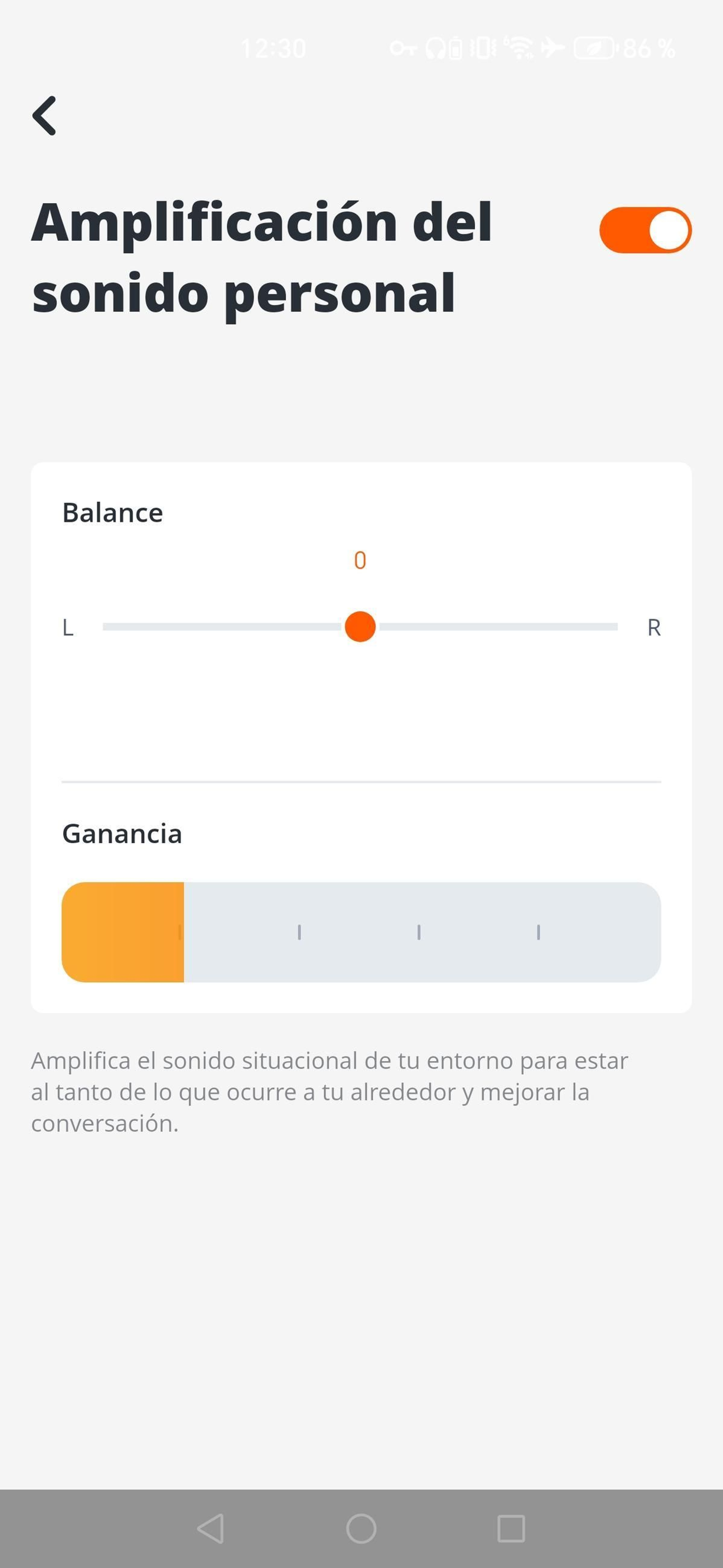Open the recent apps overview
The image size is (723, 1568).
[x=511, y=1528]
